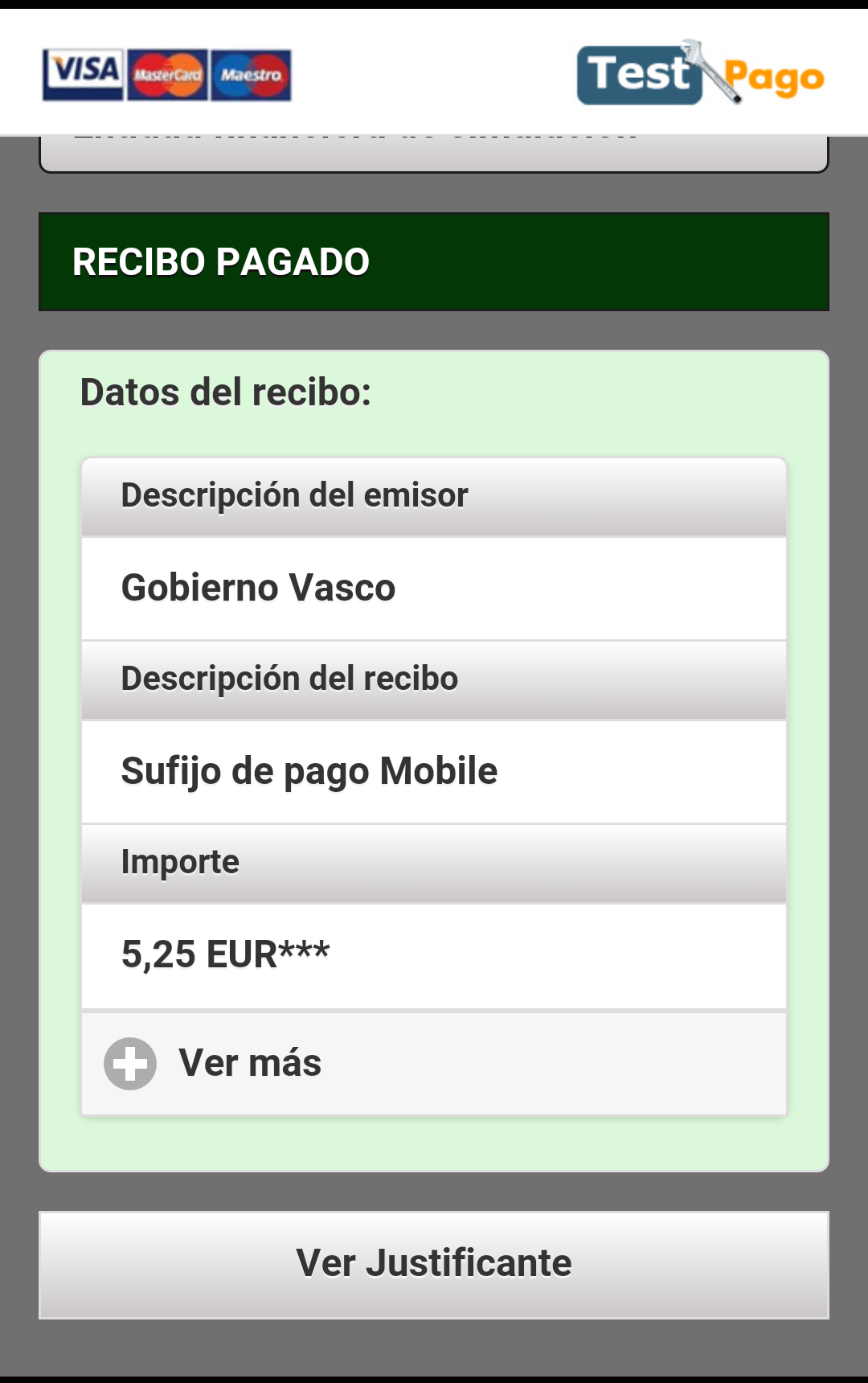Screen dimensions: 868x1383
Task: Click the Maestro card icon
Action: point(250,73)
